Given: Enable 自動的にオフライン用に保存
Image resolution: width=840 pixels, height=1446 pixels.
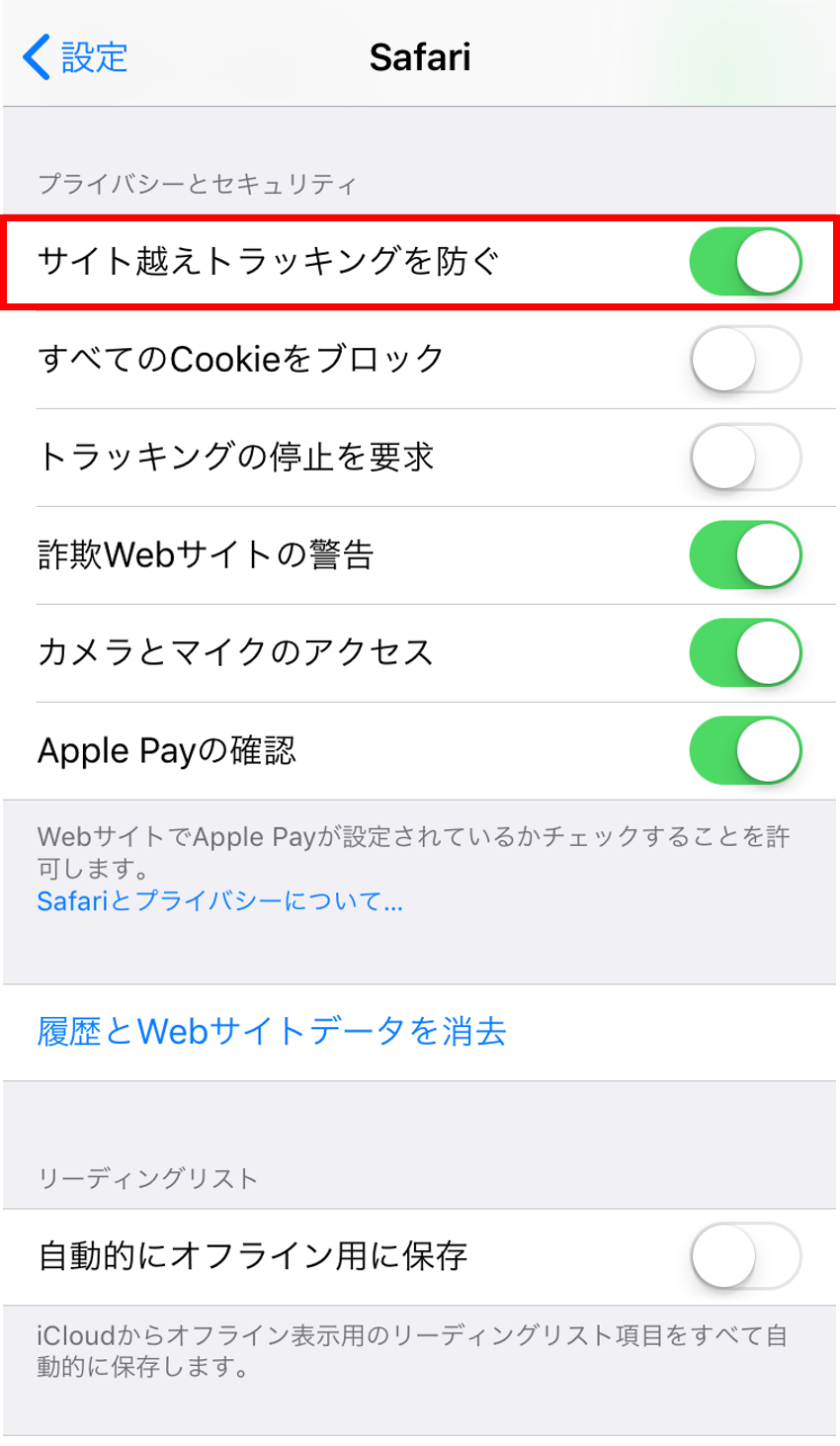Looking at the screenshot, I should (x=745, y=1256).
